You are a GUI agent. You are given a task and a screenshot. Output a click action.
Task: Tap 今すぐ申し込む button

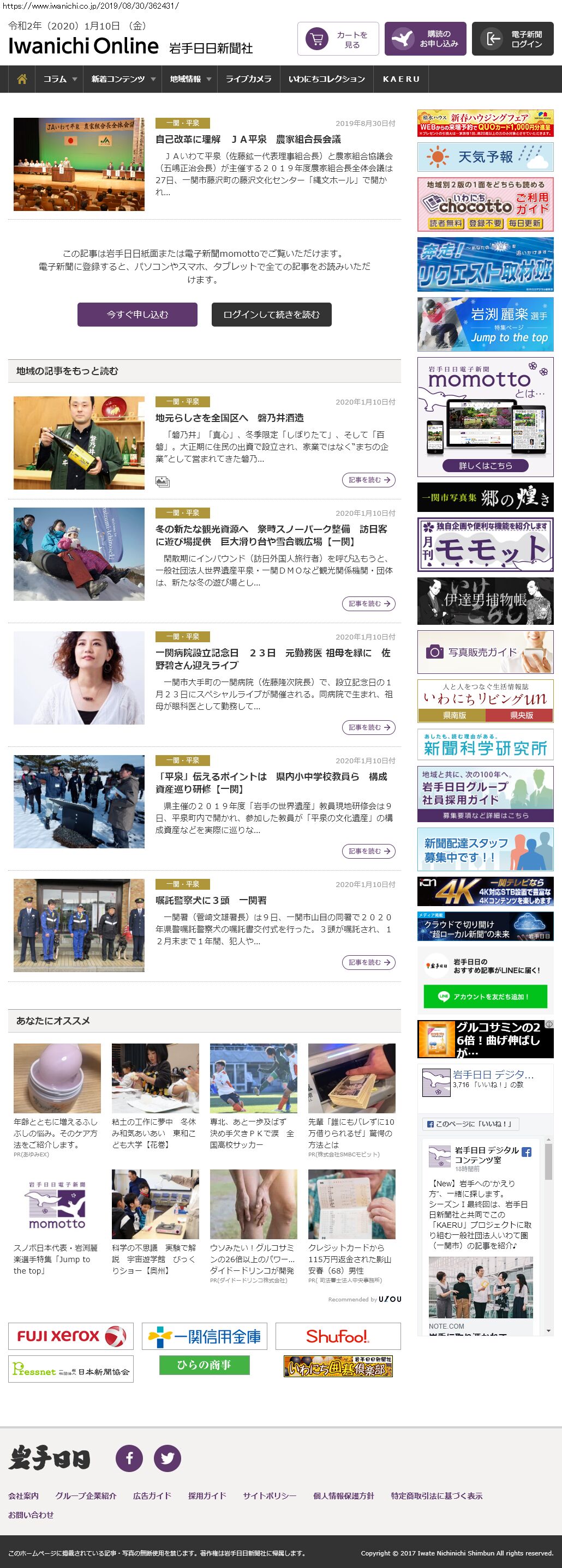(137, 315)
